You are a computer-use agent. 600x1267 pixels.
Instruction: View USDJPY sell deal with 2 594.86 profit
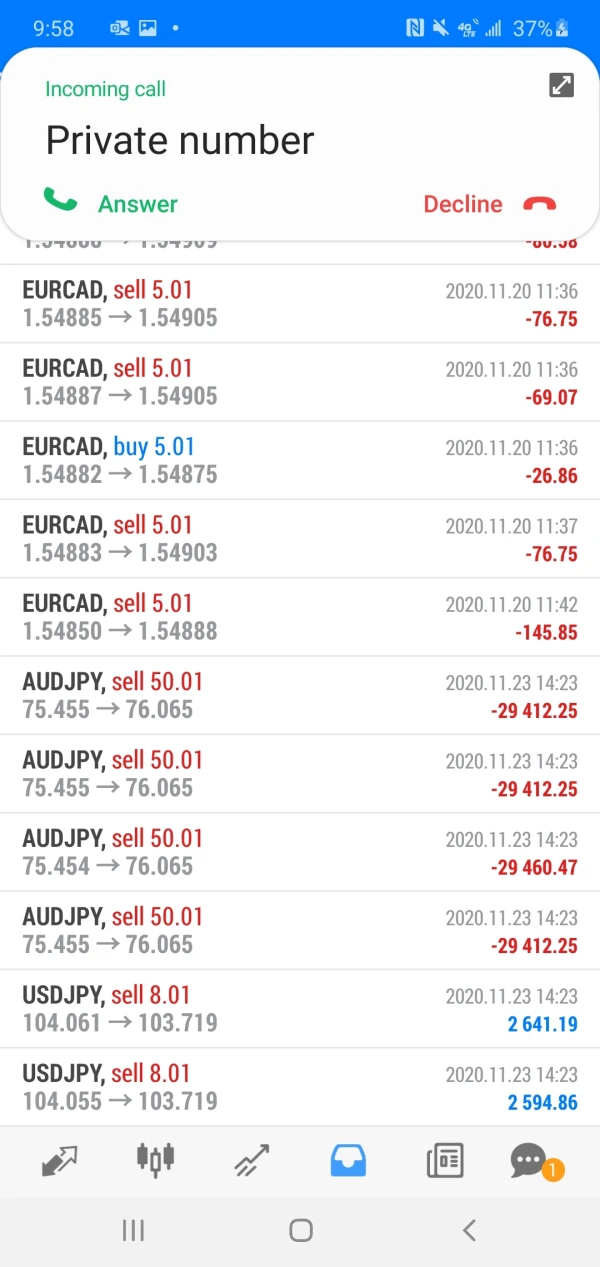[300, 1087]
